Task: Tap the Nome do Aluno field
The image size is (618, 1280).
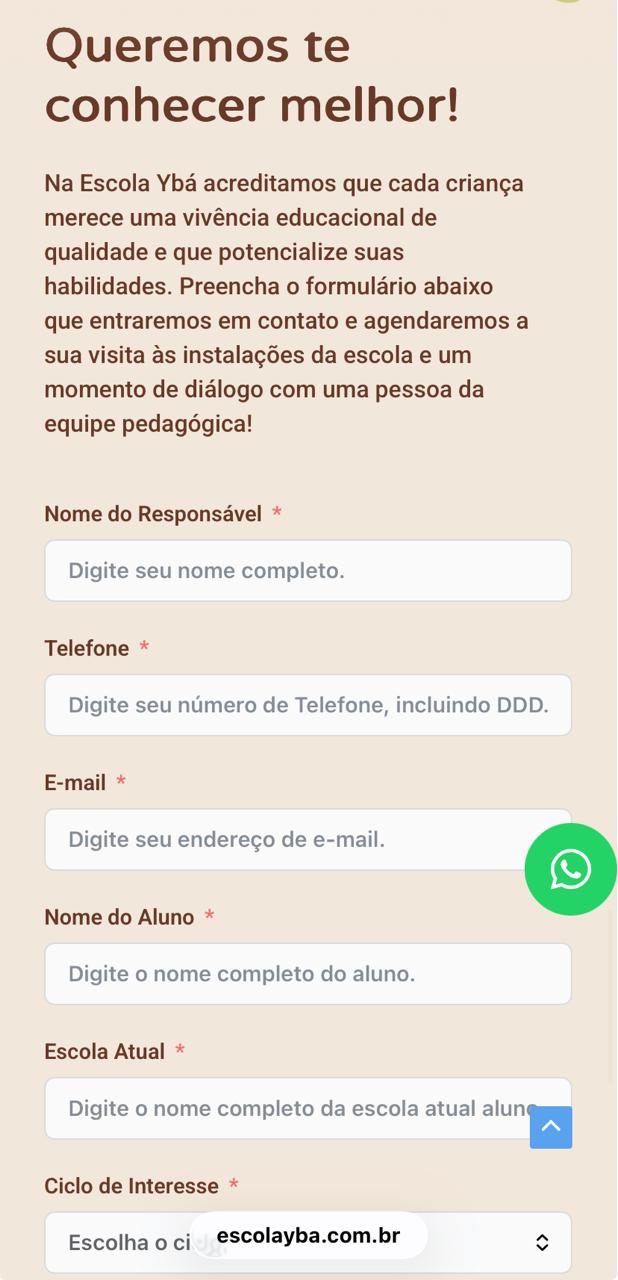Action: coord(308,974)
